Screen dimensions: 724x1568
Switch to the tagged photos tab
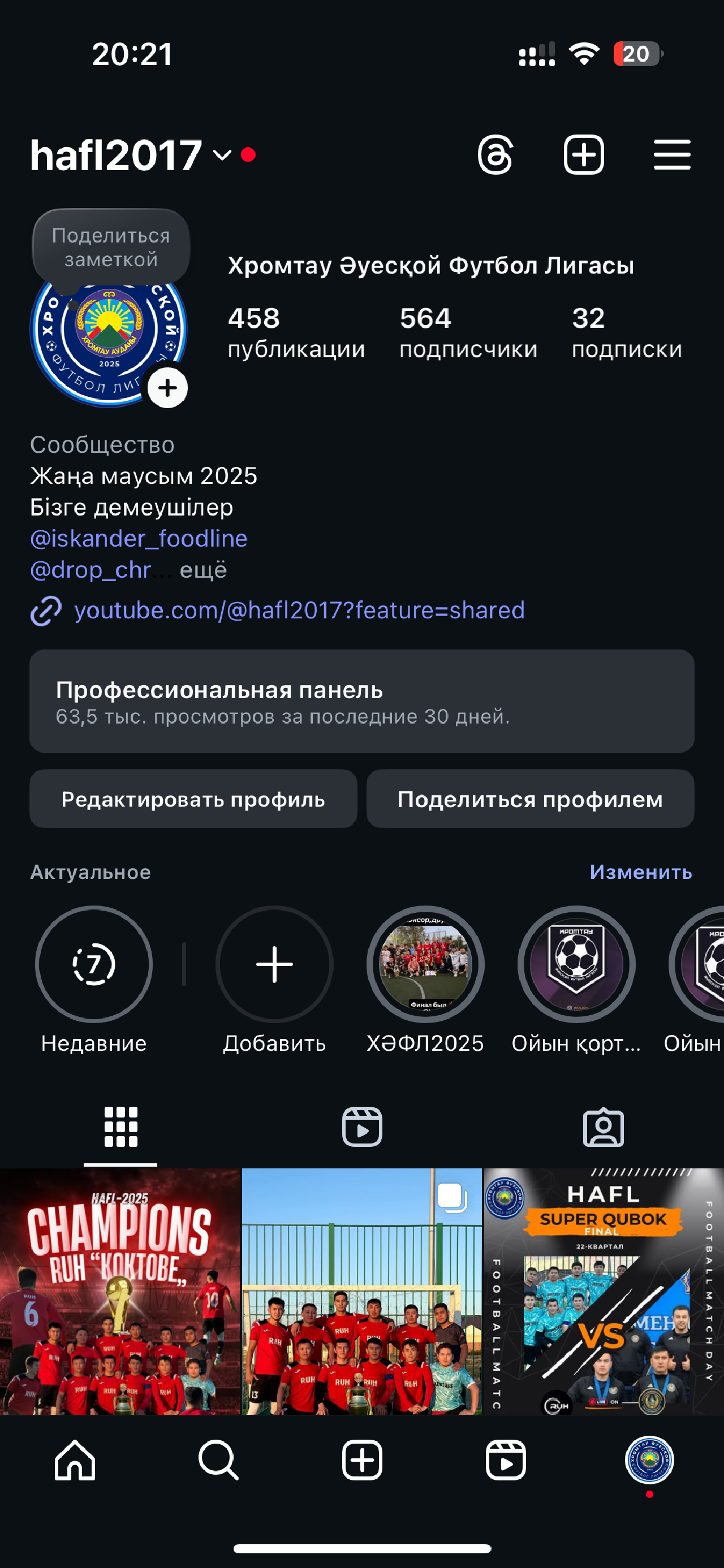tap(603, 1127)
